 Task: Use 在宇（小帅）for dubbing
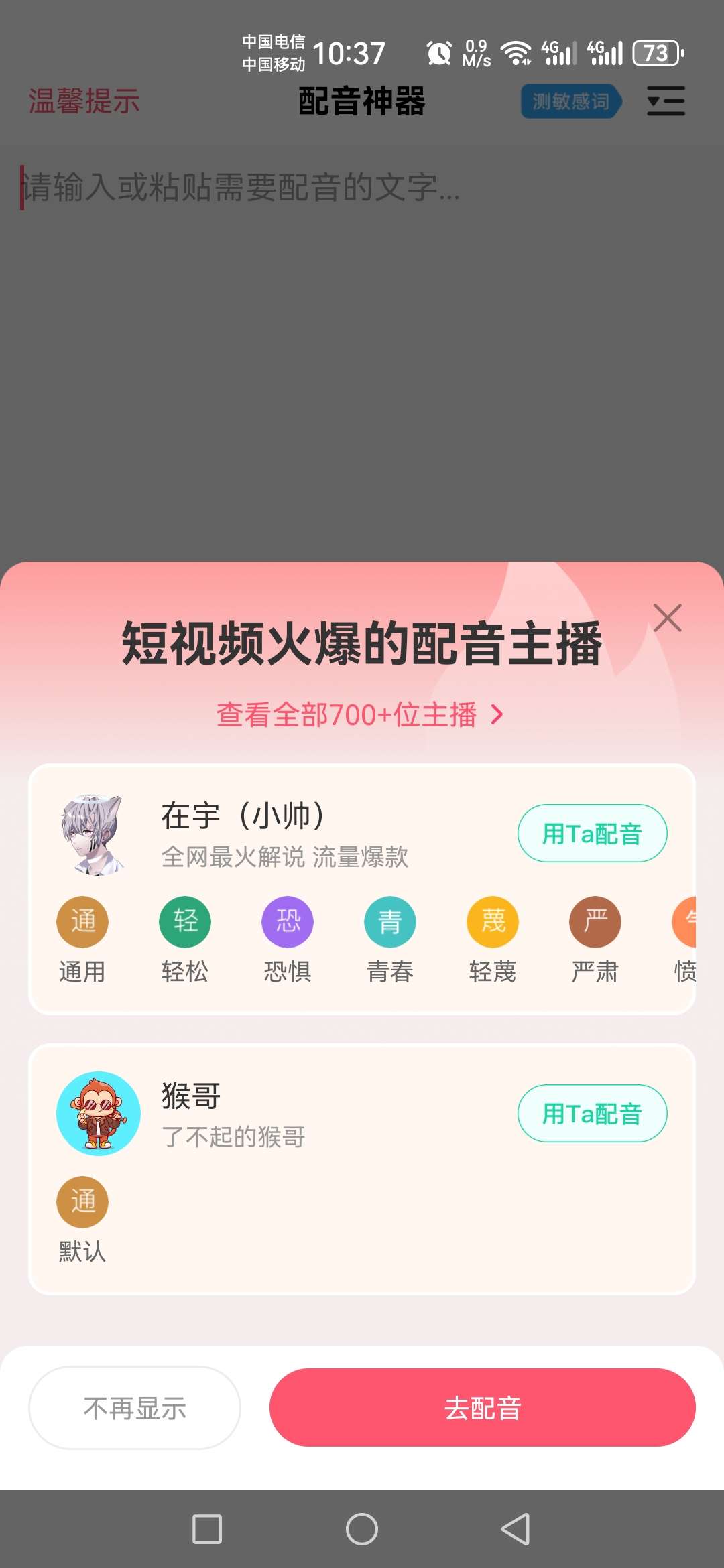point(592,834)
